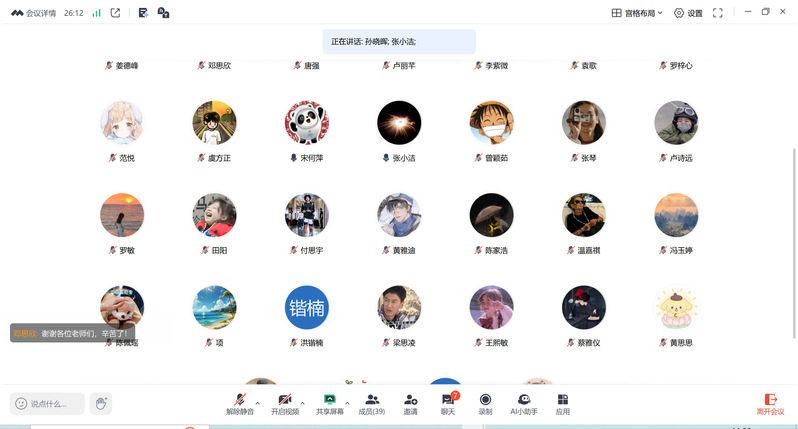798x429 pixels.
Task: Open the grid layout dropdown
Action: [x=637, y=13]
